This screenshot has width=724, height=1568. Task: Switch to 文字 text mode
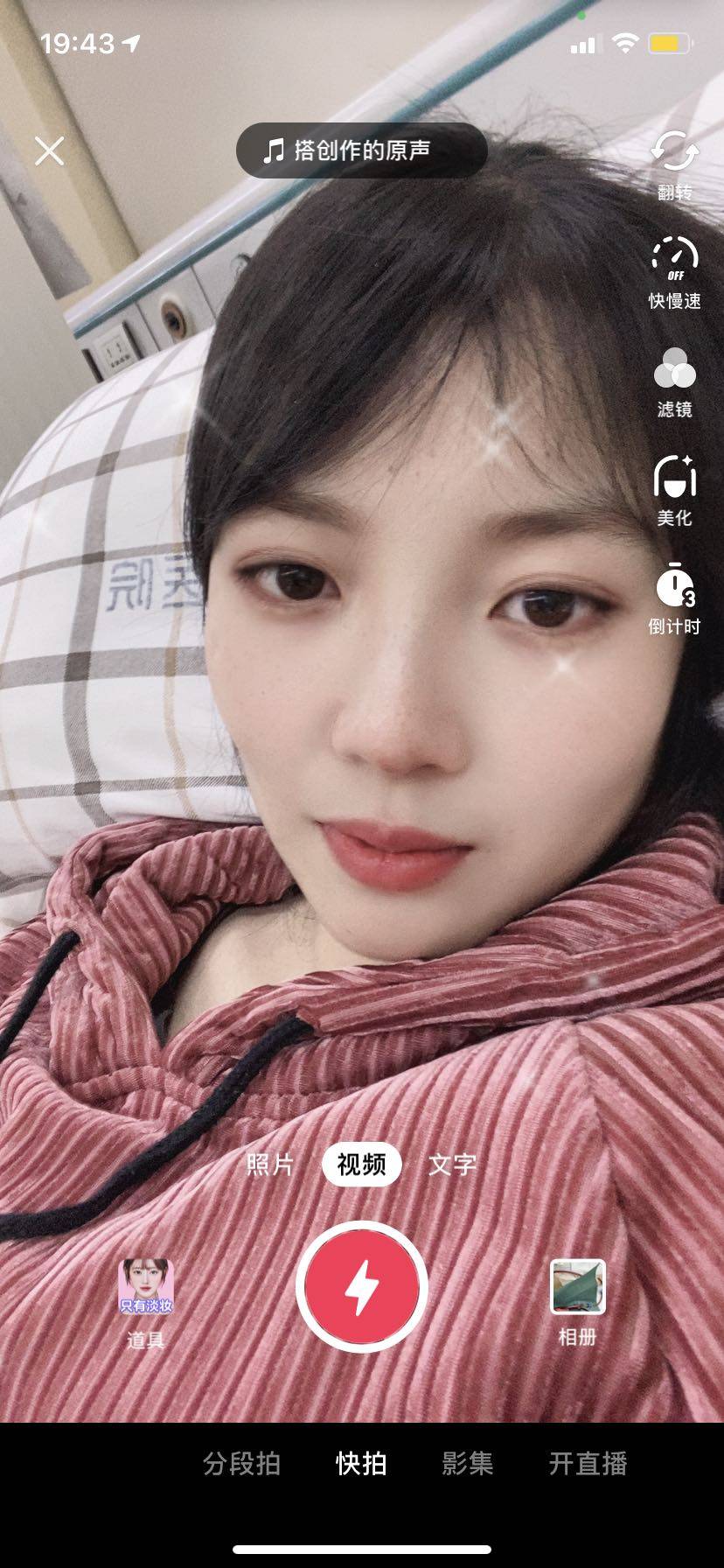[452, 1165]
